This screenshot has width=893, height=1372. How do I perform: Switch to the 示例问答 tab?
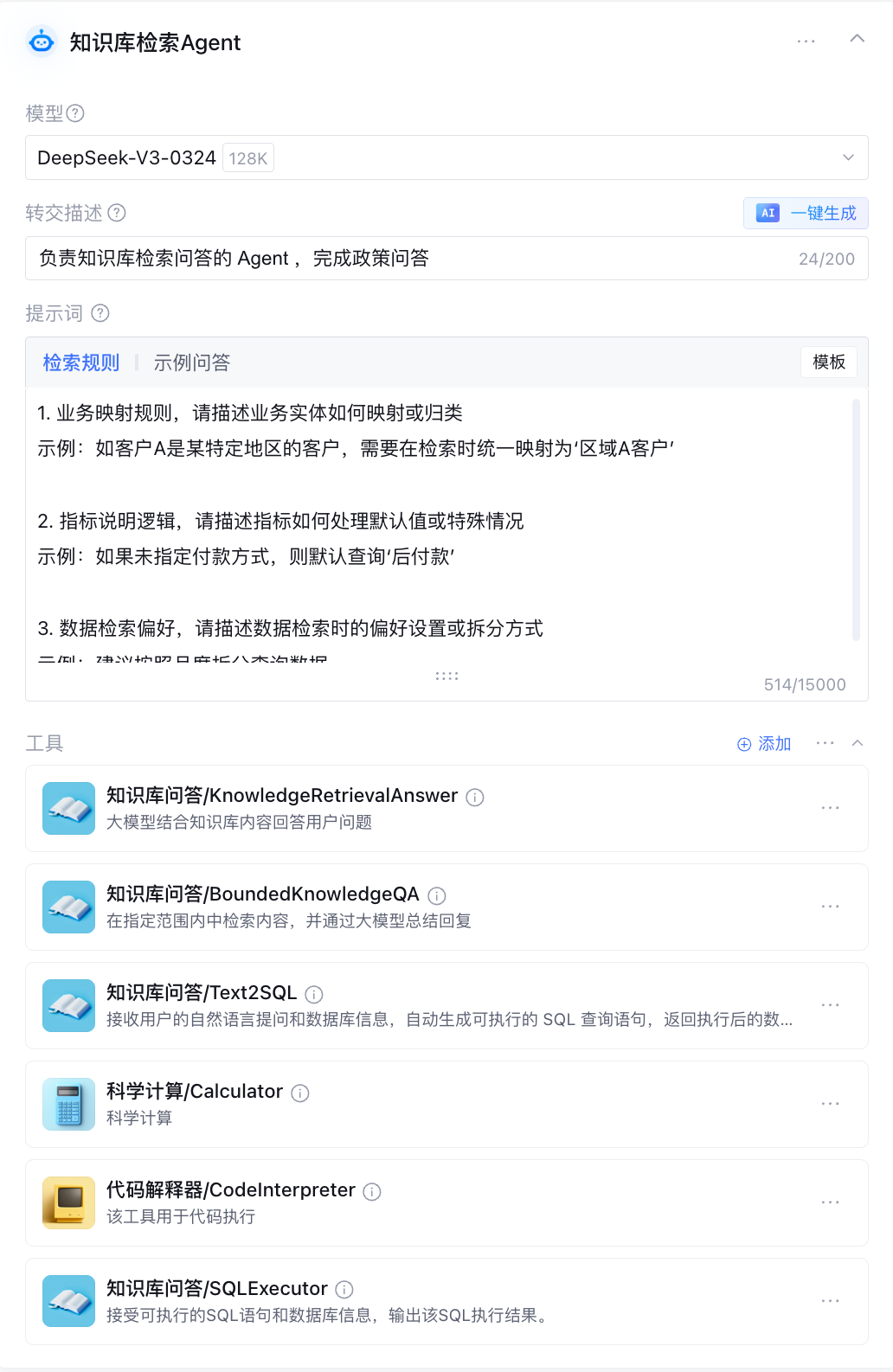pyautogui.click(x=192, y=362)
